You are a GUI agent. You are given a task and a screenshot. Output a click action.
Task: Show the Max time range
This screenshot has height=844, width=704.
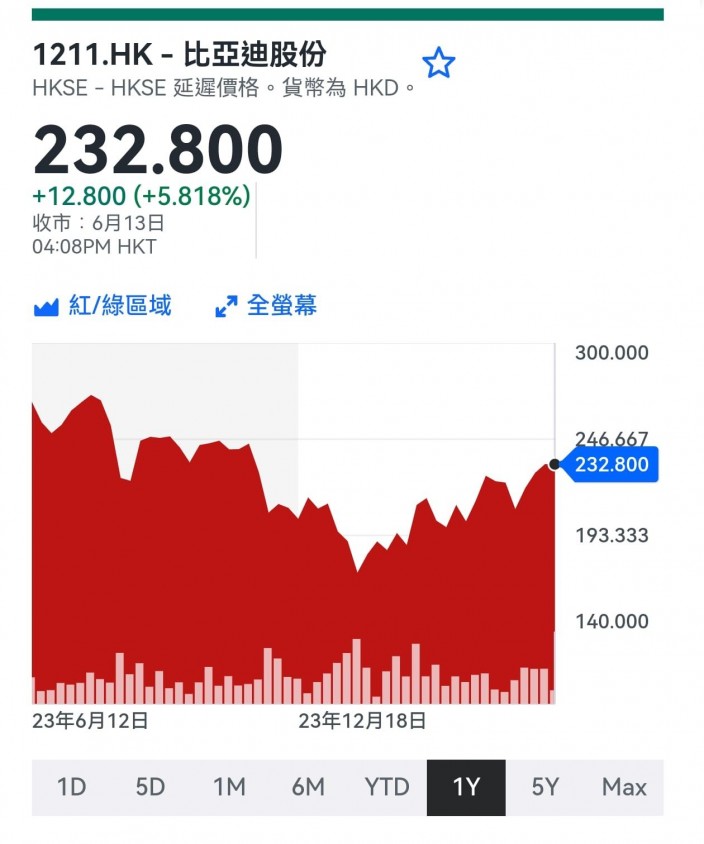coord(624,787)
